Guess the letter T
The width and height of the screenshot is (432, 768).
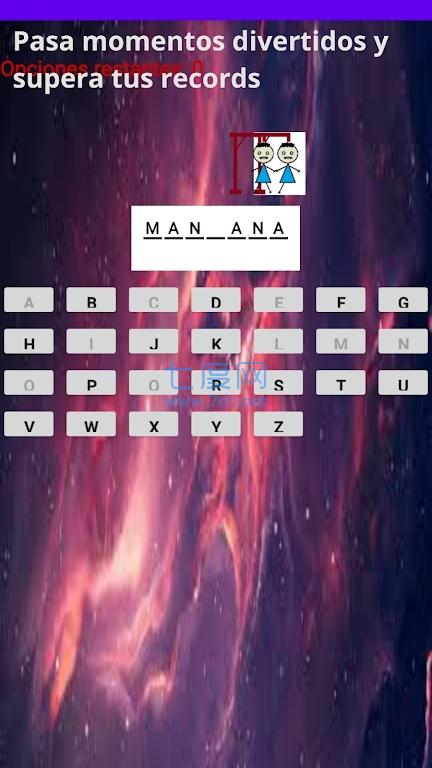(340, 383)
